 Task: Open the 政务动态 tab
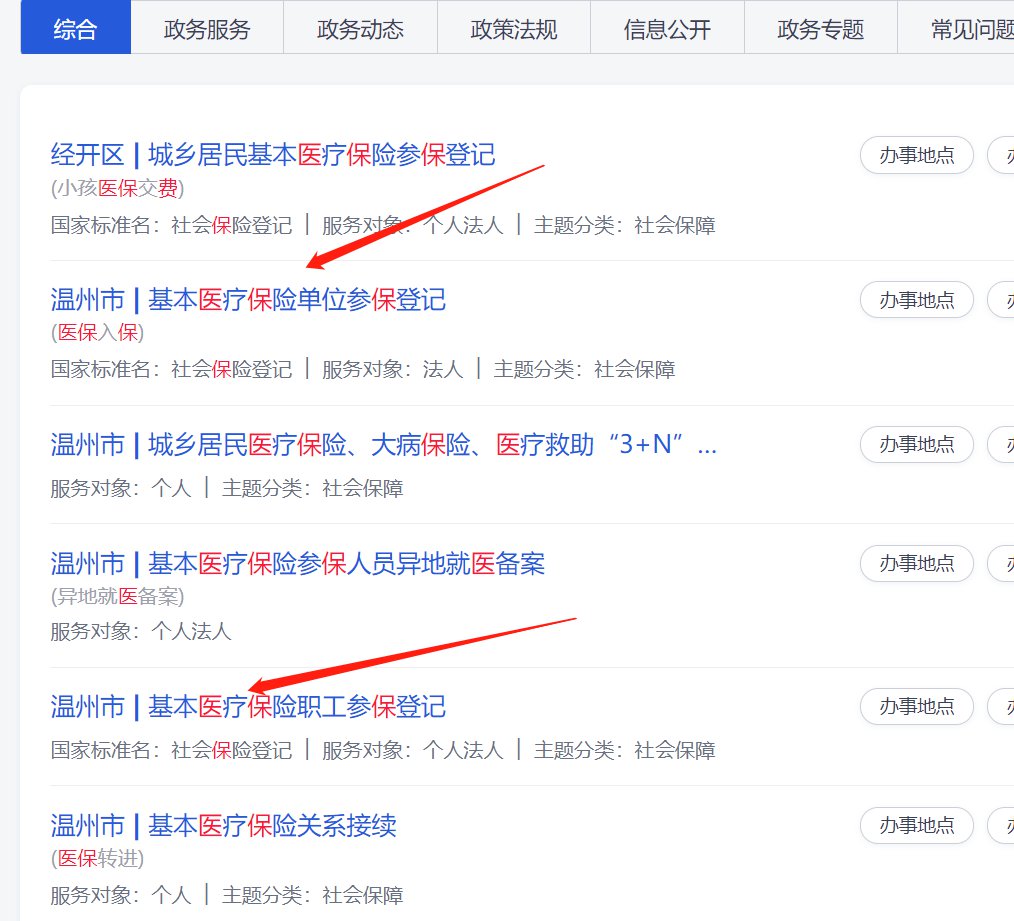point(360,29)
